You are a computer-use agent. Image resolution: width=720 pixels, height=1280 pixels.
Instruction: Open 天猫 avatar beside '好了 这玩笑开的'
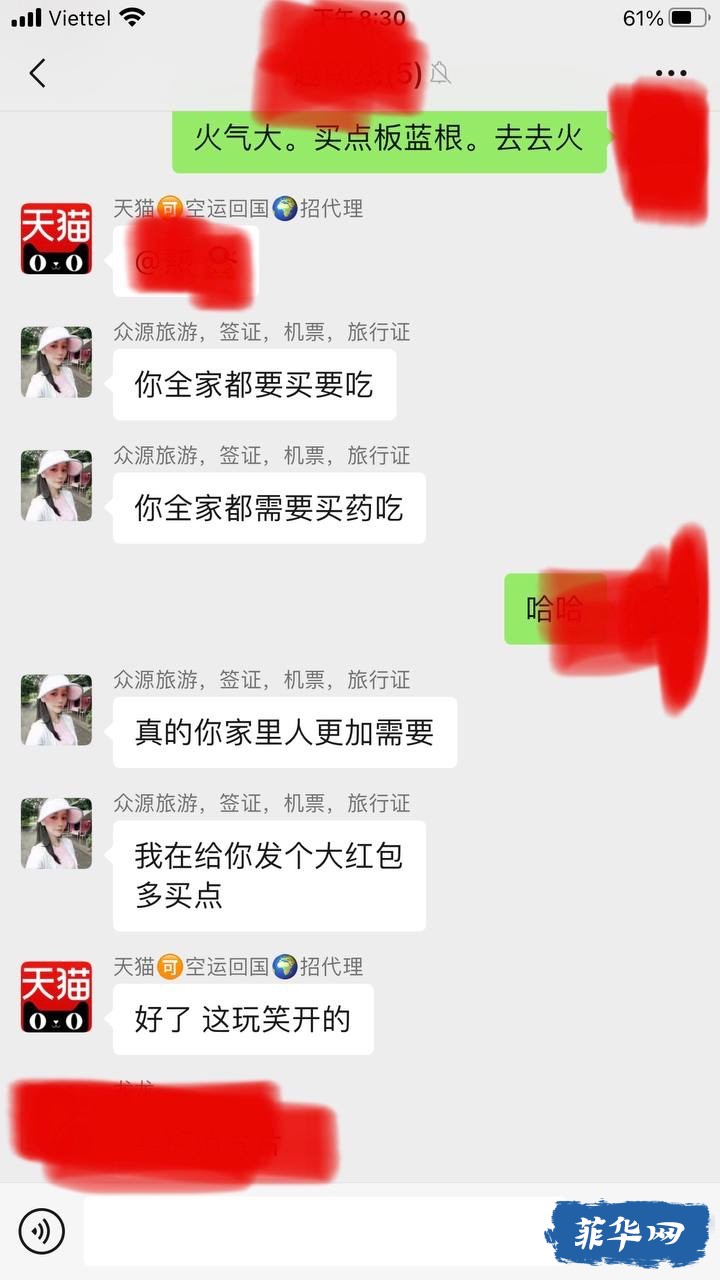coord(56,996)
